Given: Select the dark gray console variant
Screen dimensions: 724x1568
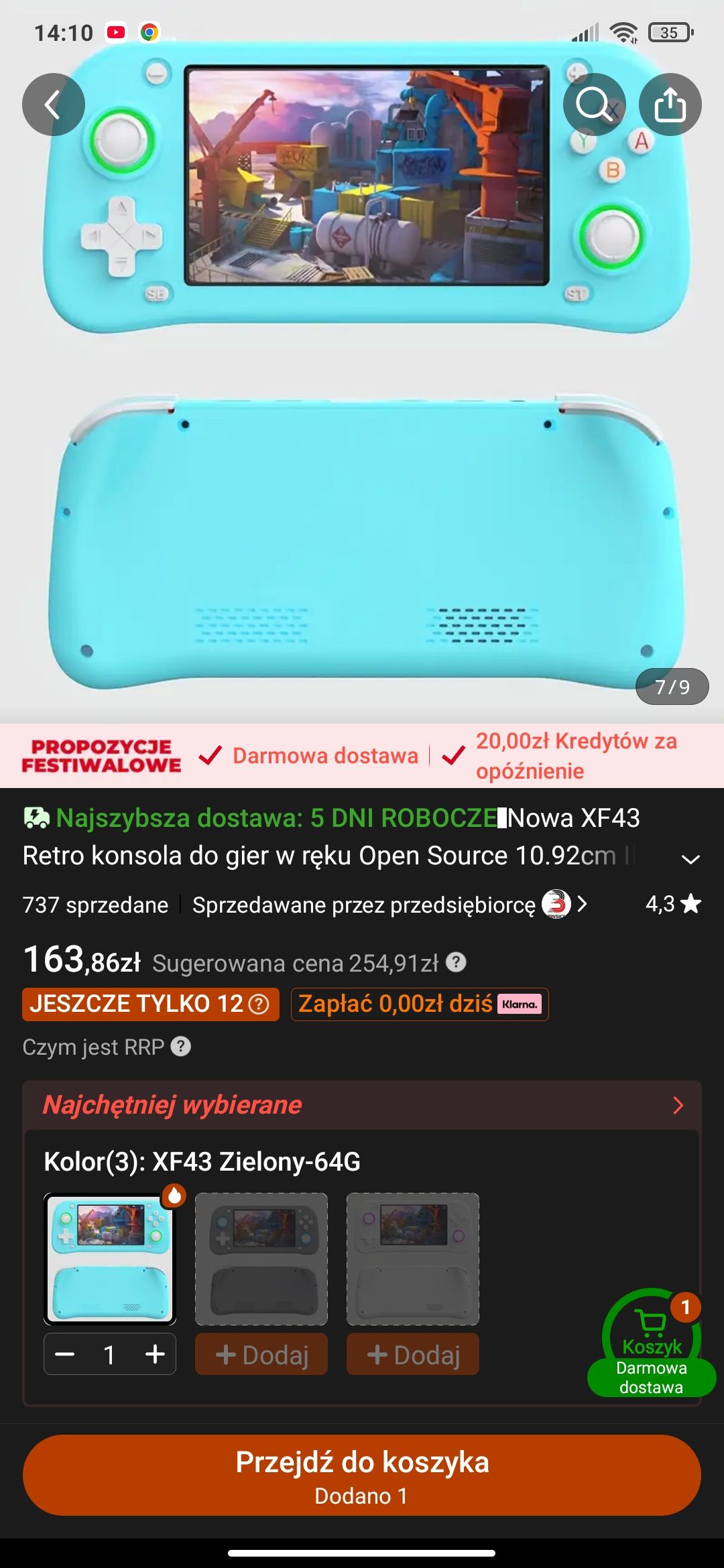Looking at the screenshot, I should tap(261, 1258).
